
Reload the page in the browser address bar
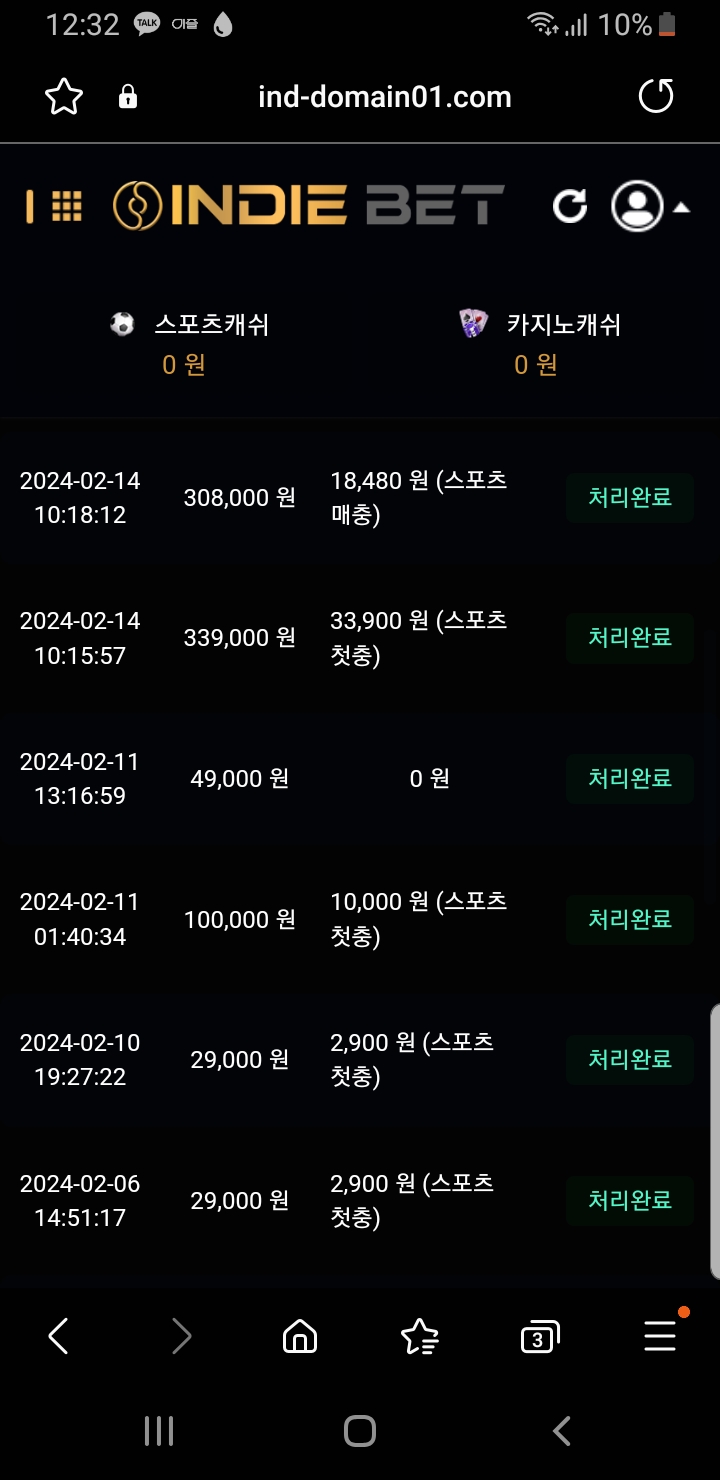click(x=656, y=97)
